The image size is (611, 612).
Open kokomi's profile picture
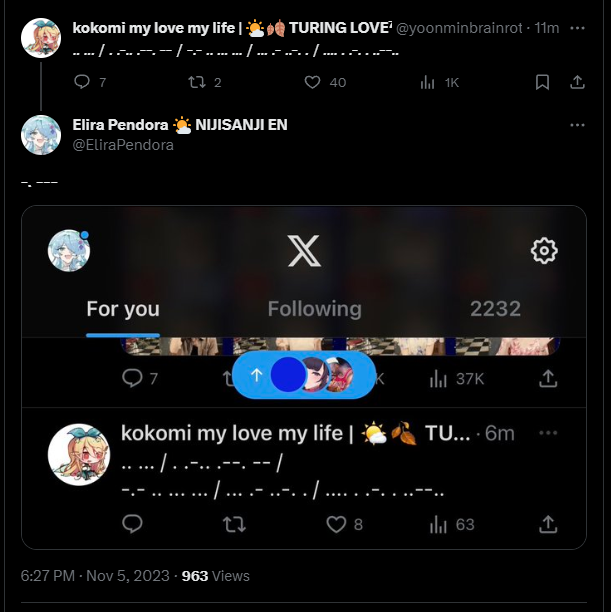(41, 37)
